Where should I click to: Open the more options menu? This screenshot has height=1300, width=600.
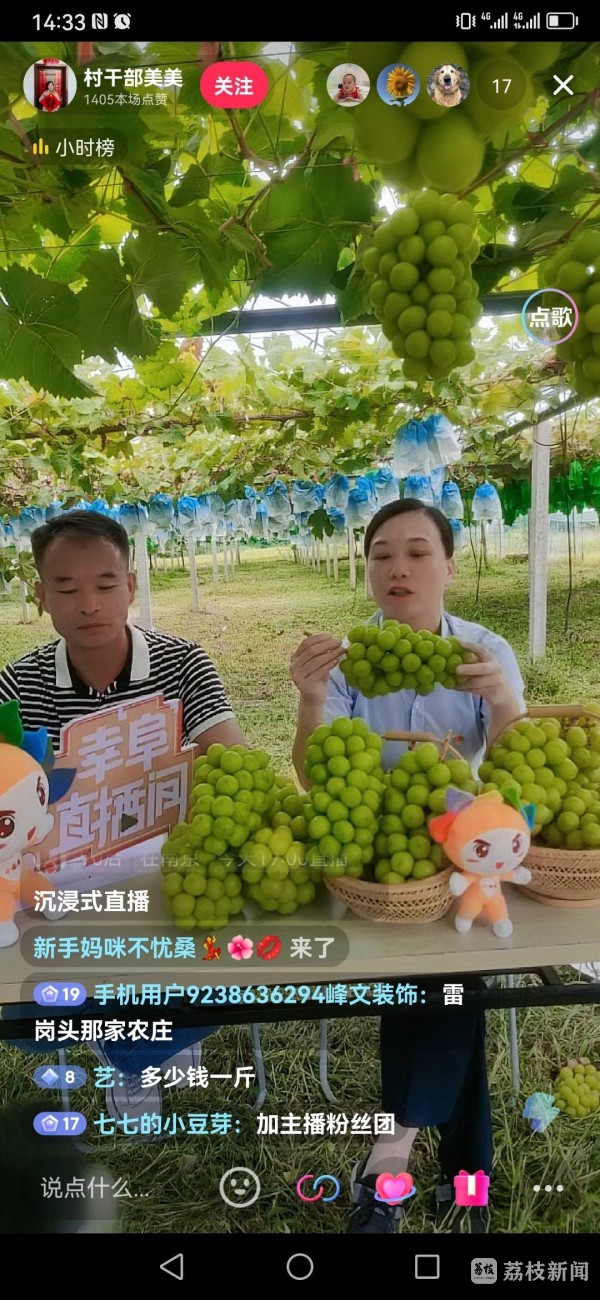click(x=548, y=1187)
